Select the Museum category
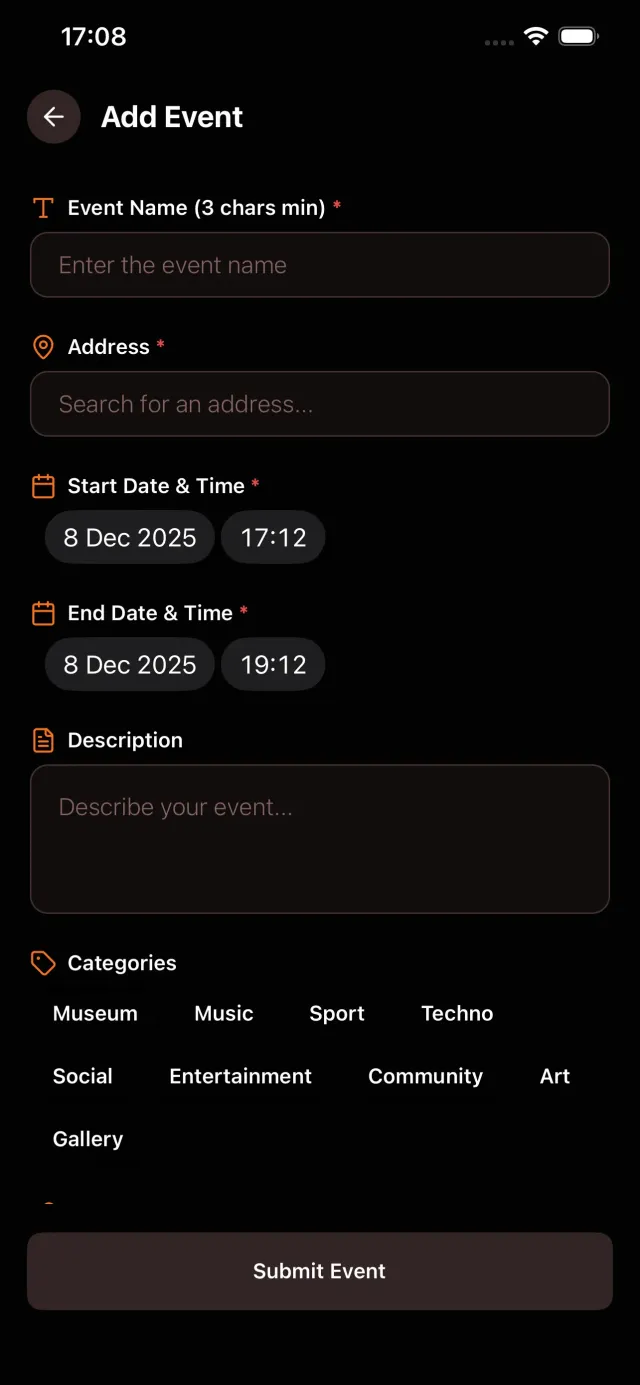 click(x=95, y=1013)
